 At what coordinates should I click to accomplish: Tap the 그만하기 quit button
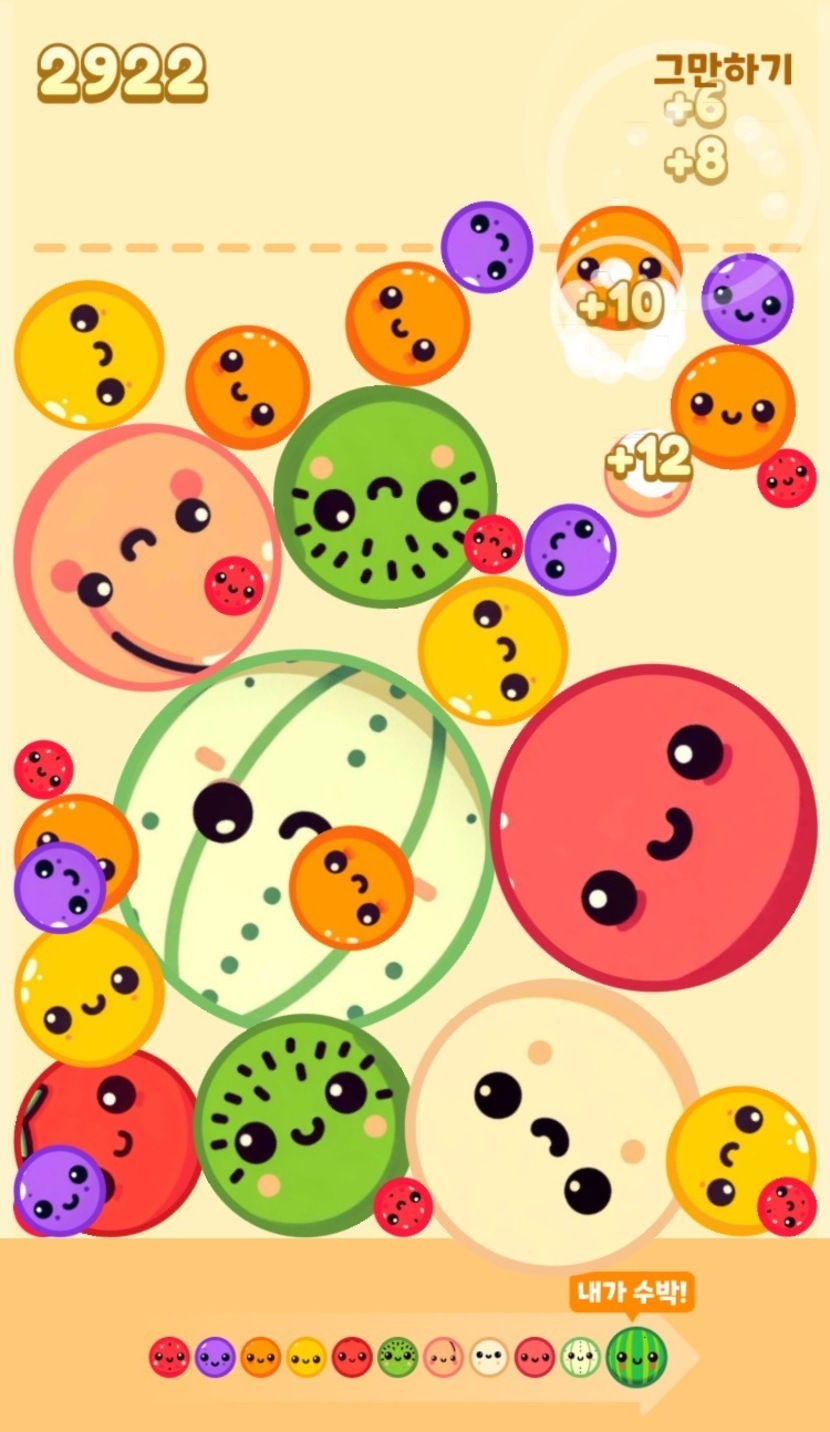(x=723, y=69)
